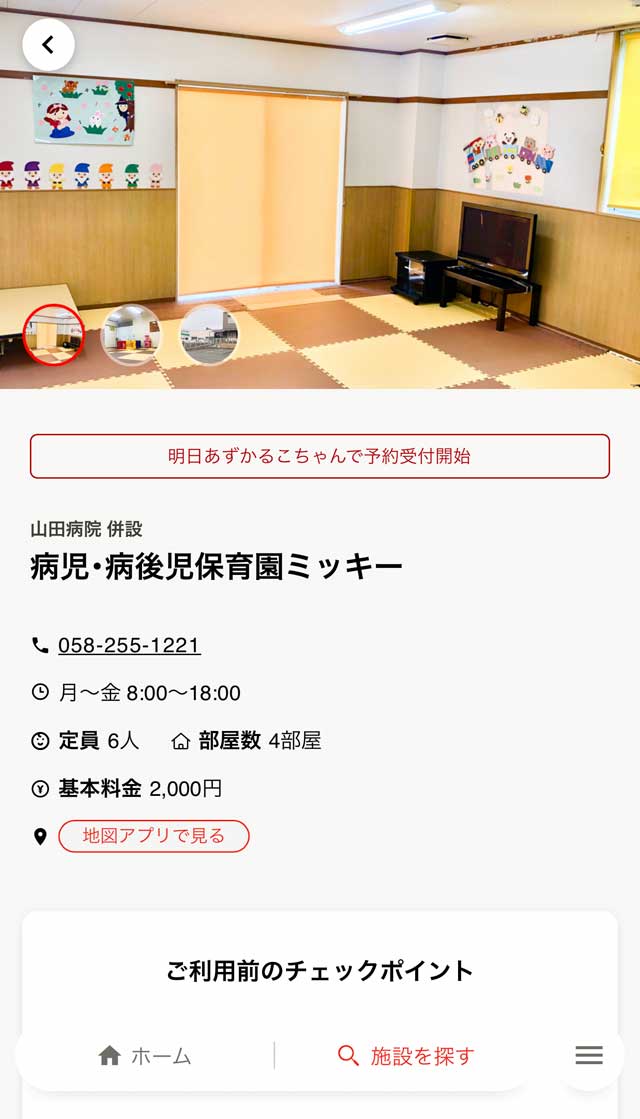The width and height of the screenshot is (640, 1119).
Task: Select the first room photo thumbnail
Action: pos(53,335)
